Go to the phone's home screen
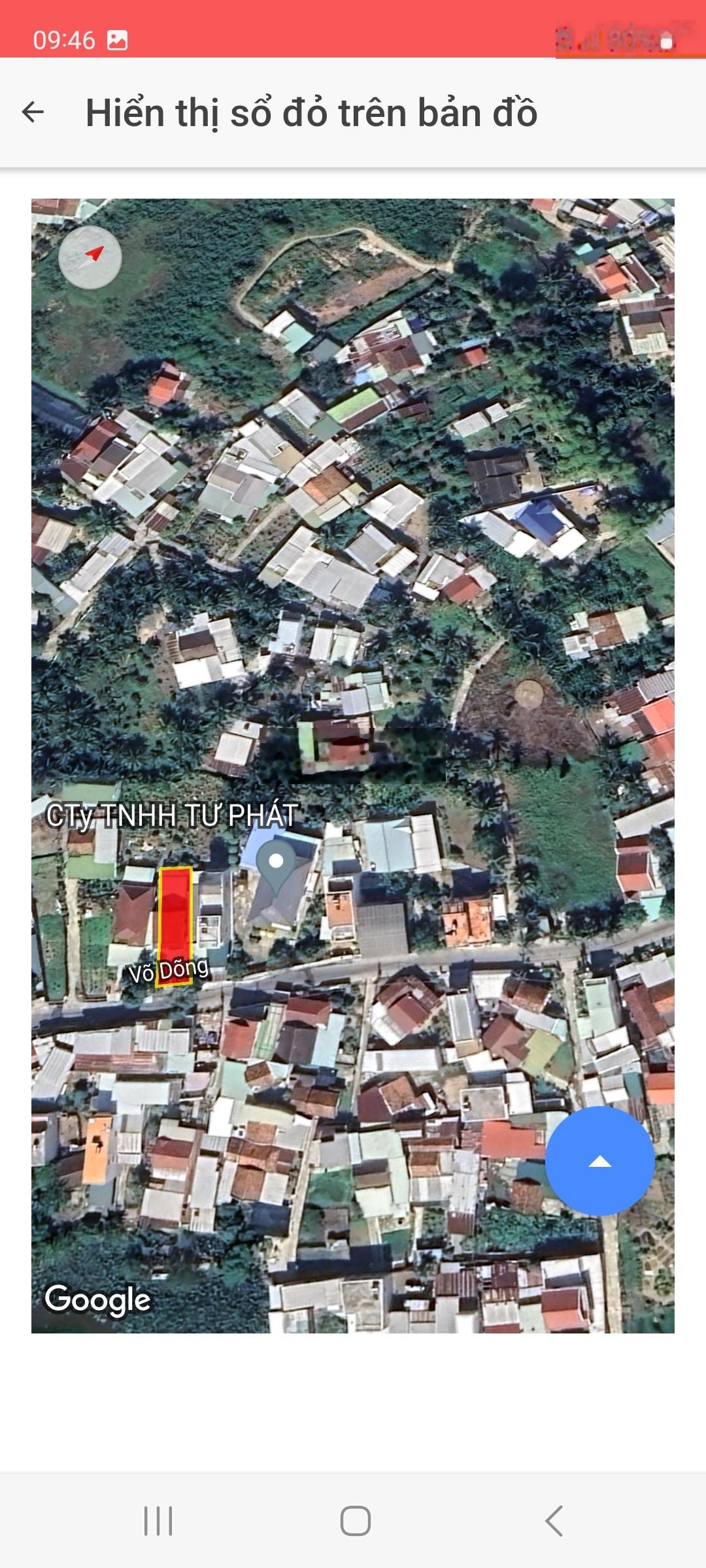This screenshot has width=706, height=1568. coord(355,1520)
